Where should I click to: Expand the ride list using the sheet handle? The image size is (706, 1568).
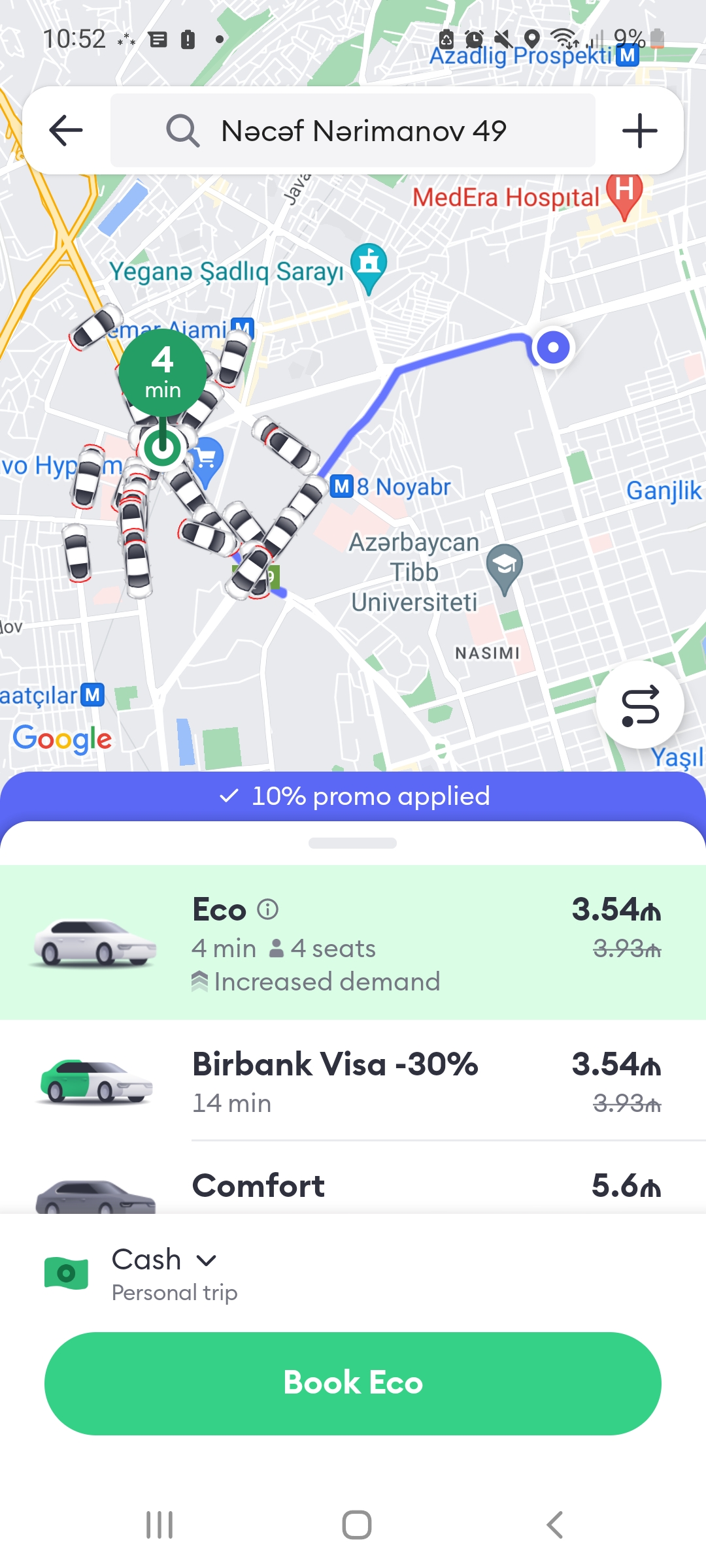coord(353,843)
